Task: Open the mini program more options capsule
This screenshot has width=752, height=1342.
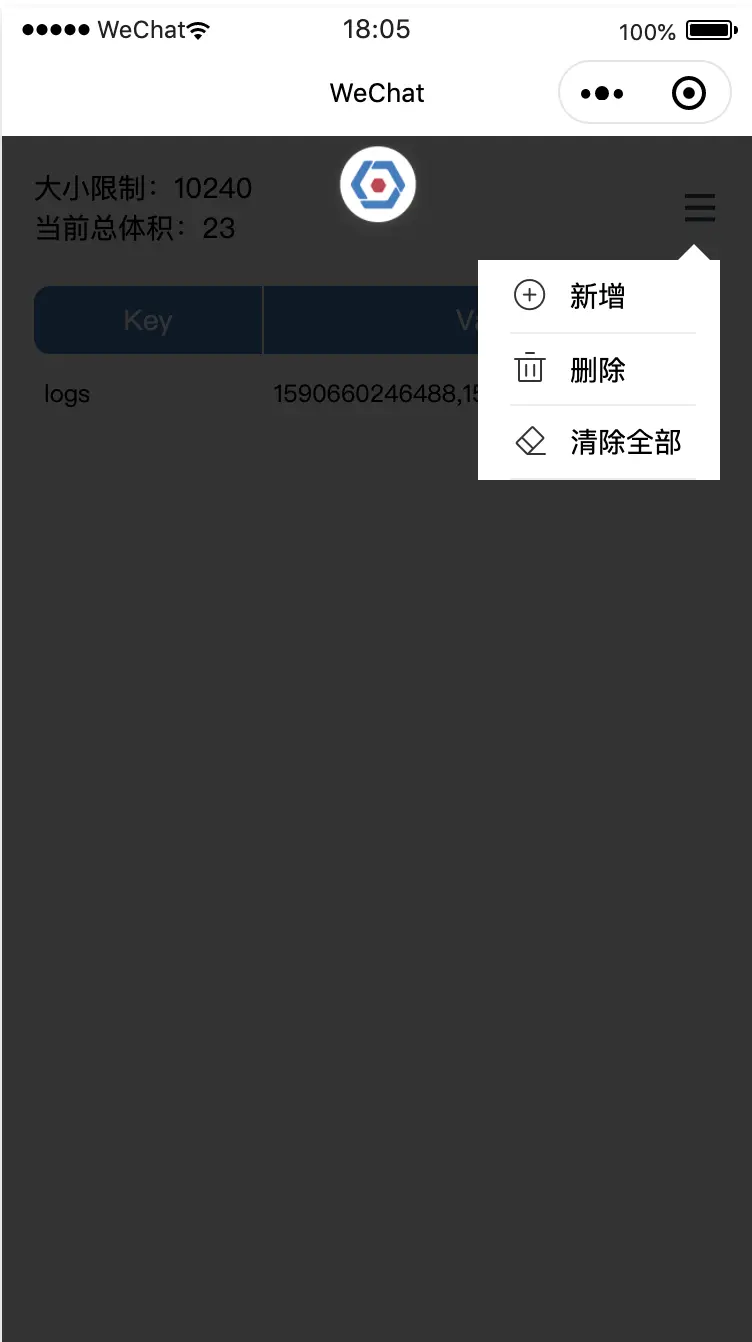Action: [x=602, y=94]
